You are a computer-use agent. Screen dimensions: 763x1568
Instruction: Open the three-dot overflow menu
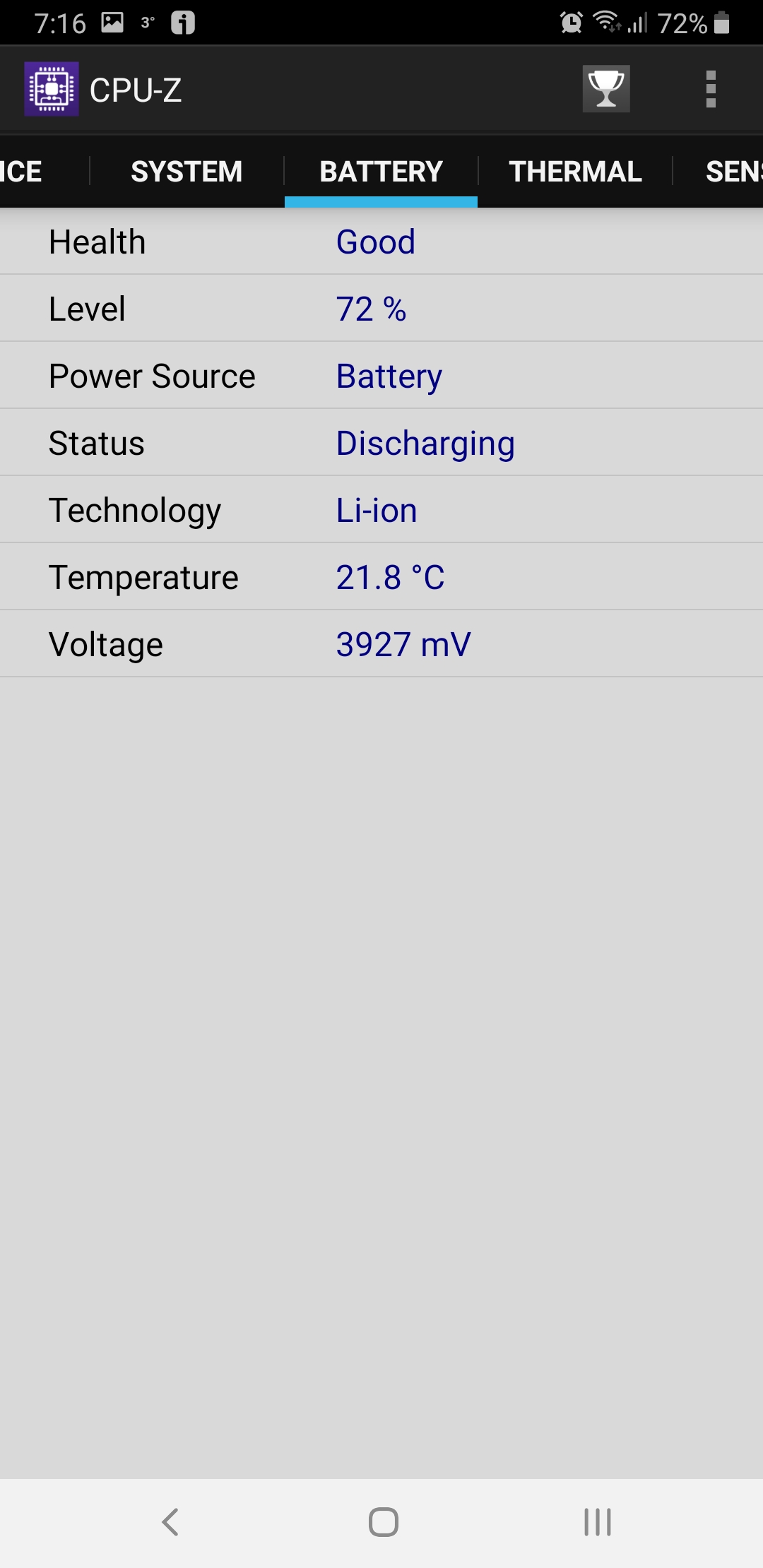(x=711, y=89)
